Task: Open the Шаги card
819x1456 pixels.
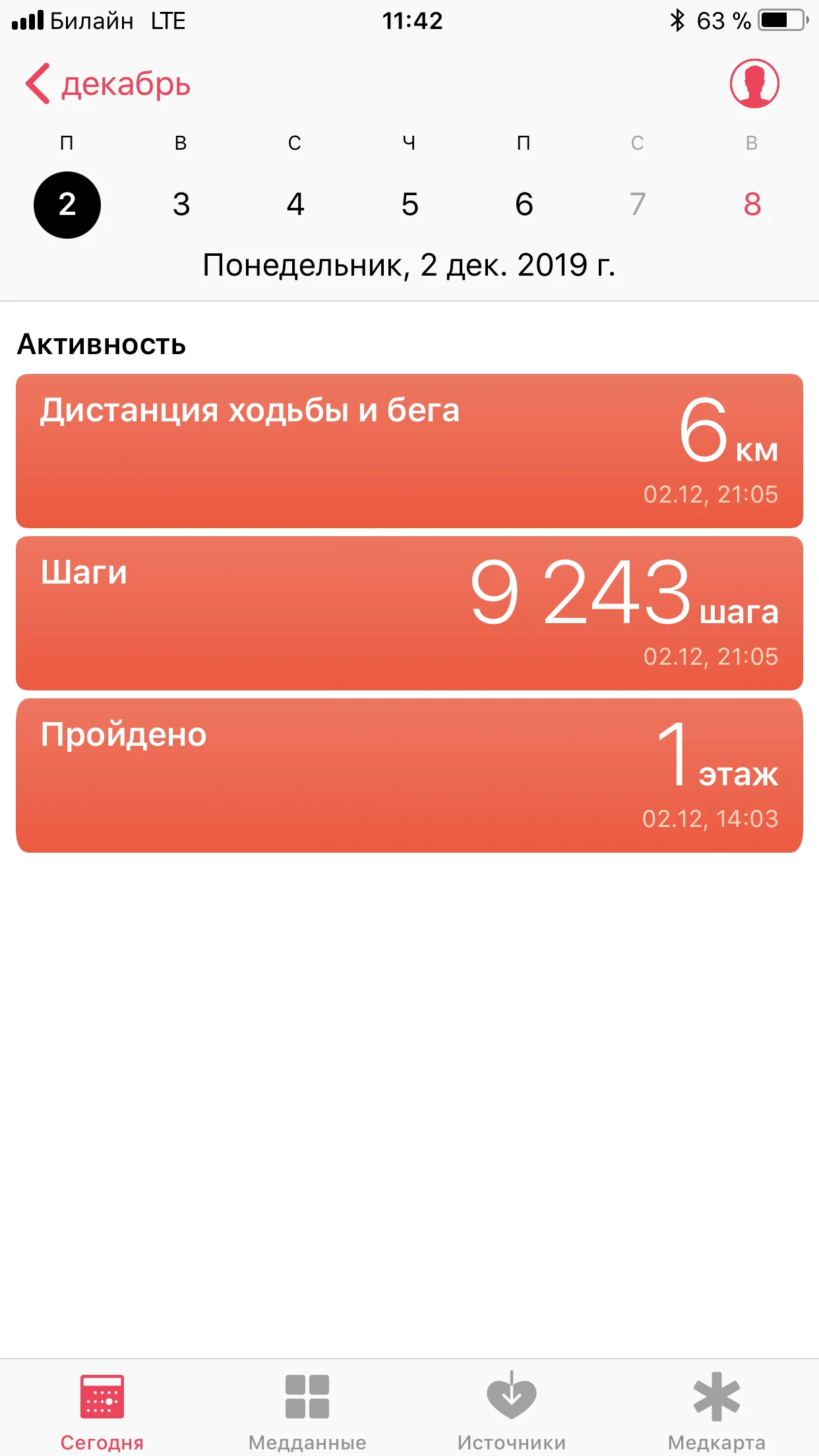Action: (409, 613)
